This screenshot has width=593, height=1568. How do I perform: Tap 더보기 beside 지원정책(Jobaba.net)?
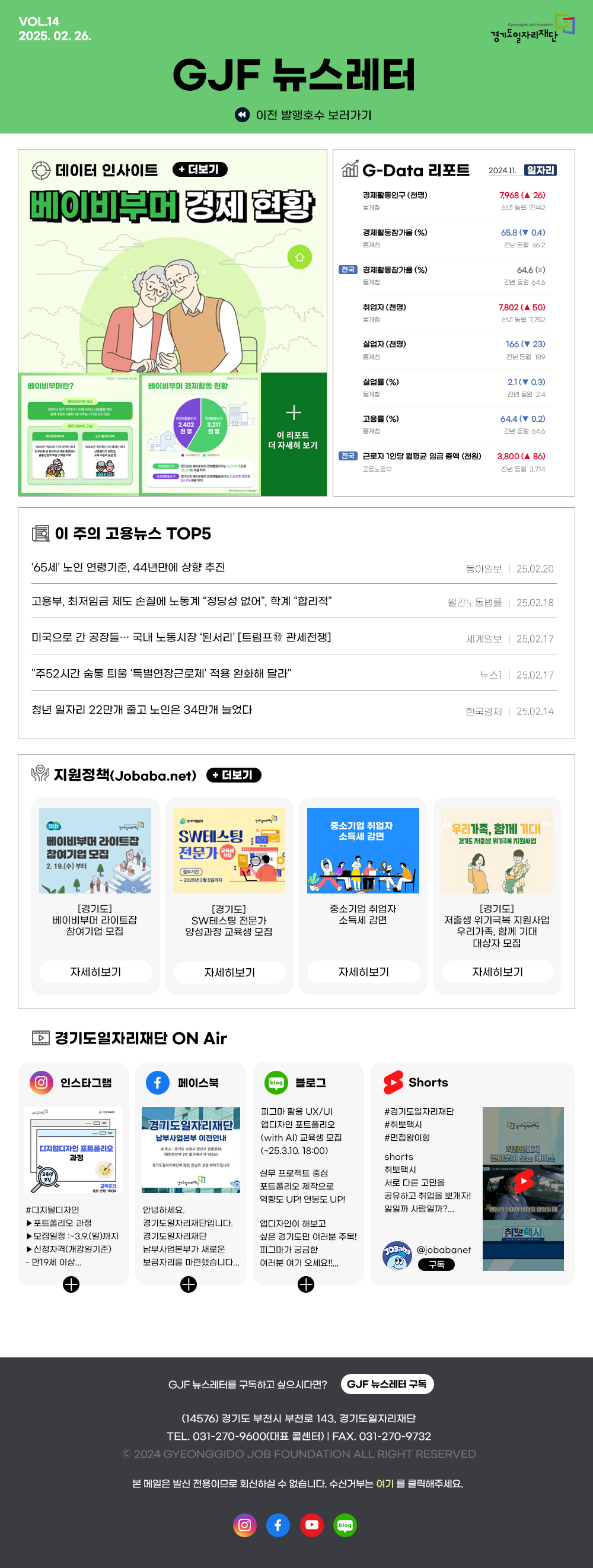[x=234, y=775]
